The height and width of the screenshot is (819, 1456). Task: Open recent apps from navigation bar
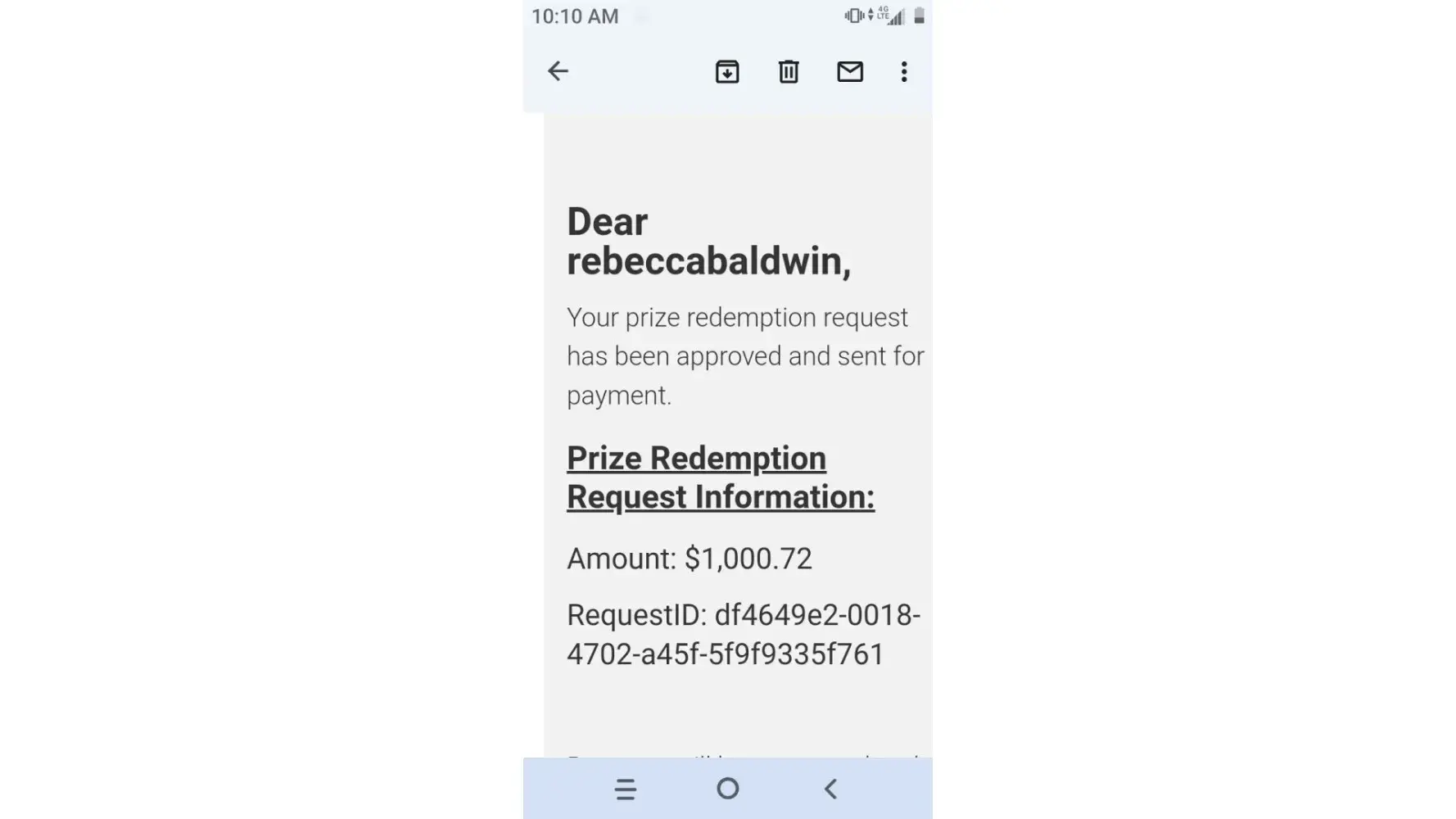click(x=626, y=790)
